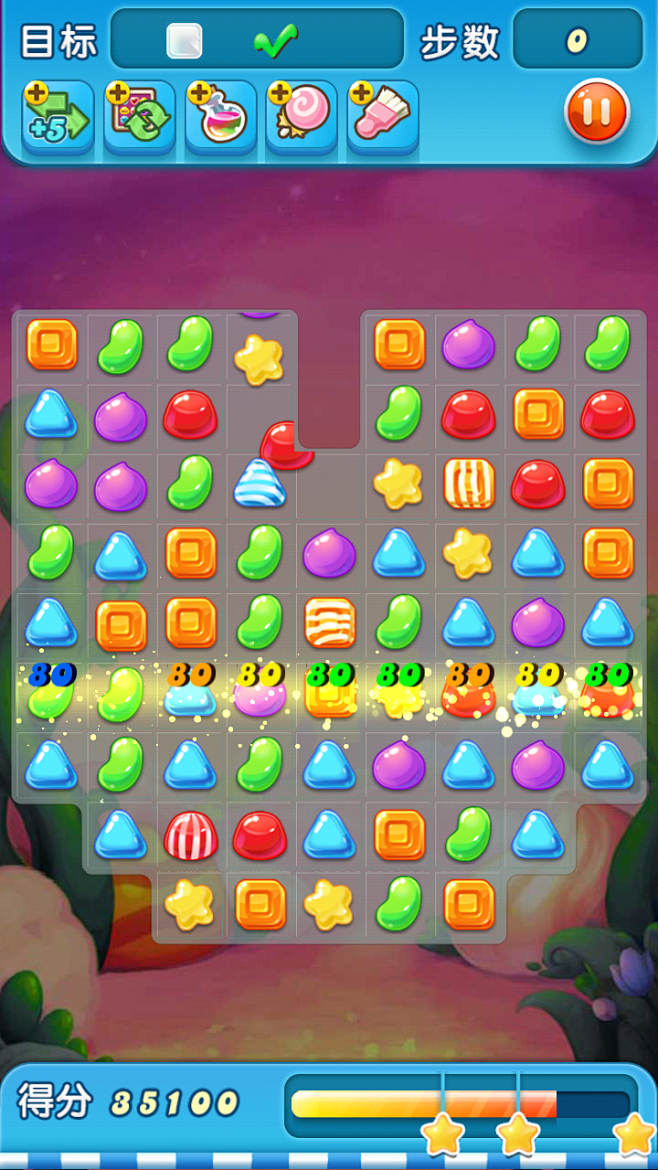Viewport: 658px width, 1170px height.
Task: Tap the orange wavy-striped square candy
Action: (329, 622)
